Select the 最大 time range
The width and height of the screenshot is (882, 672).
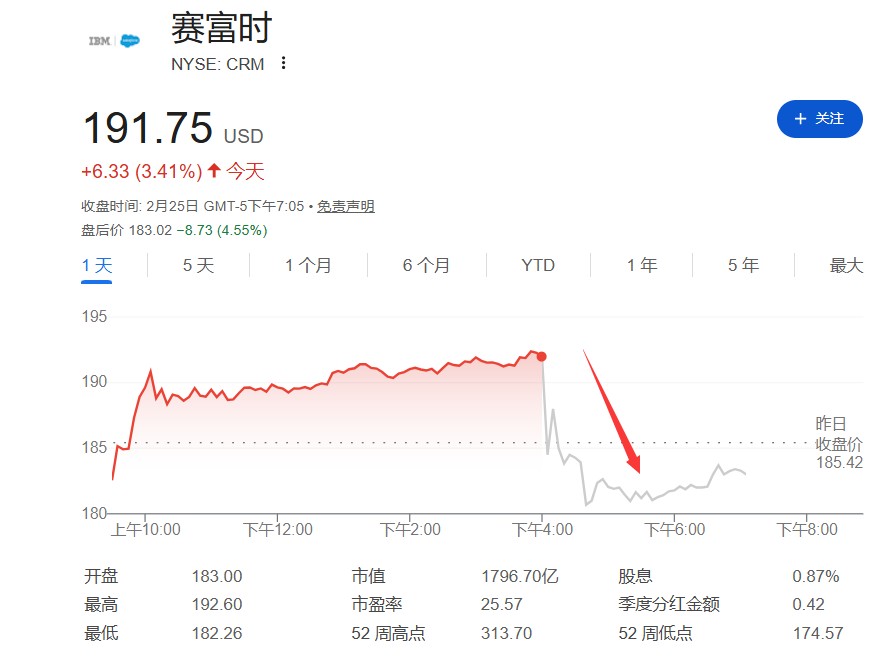[846, 265]
